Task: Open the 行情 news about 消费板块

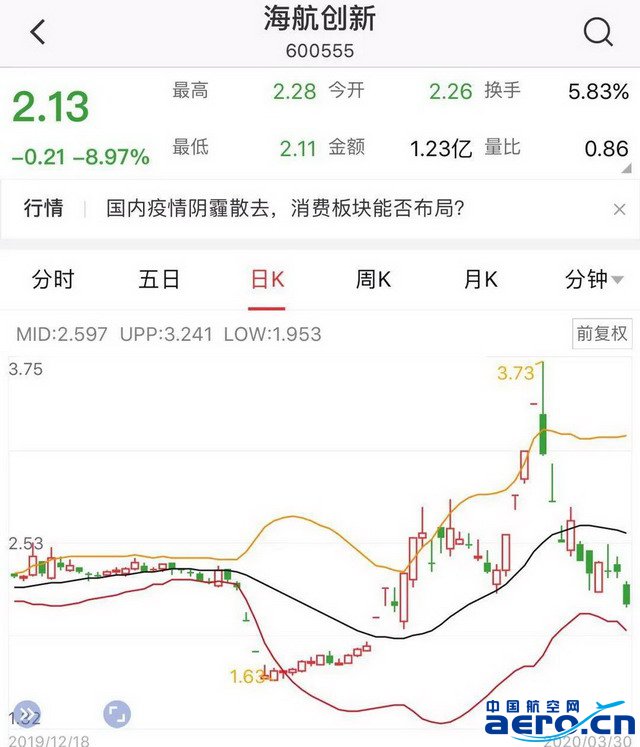Action: 286,208
